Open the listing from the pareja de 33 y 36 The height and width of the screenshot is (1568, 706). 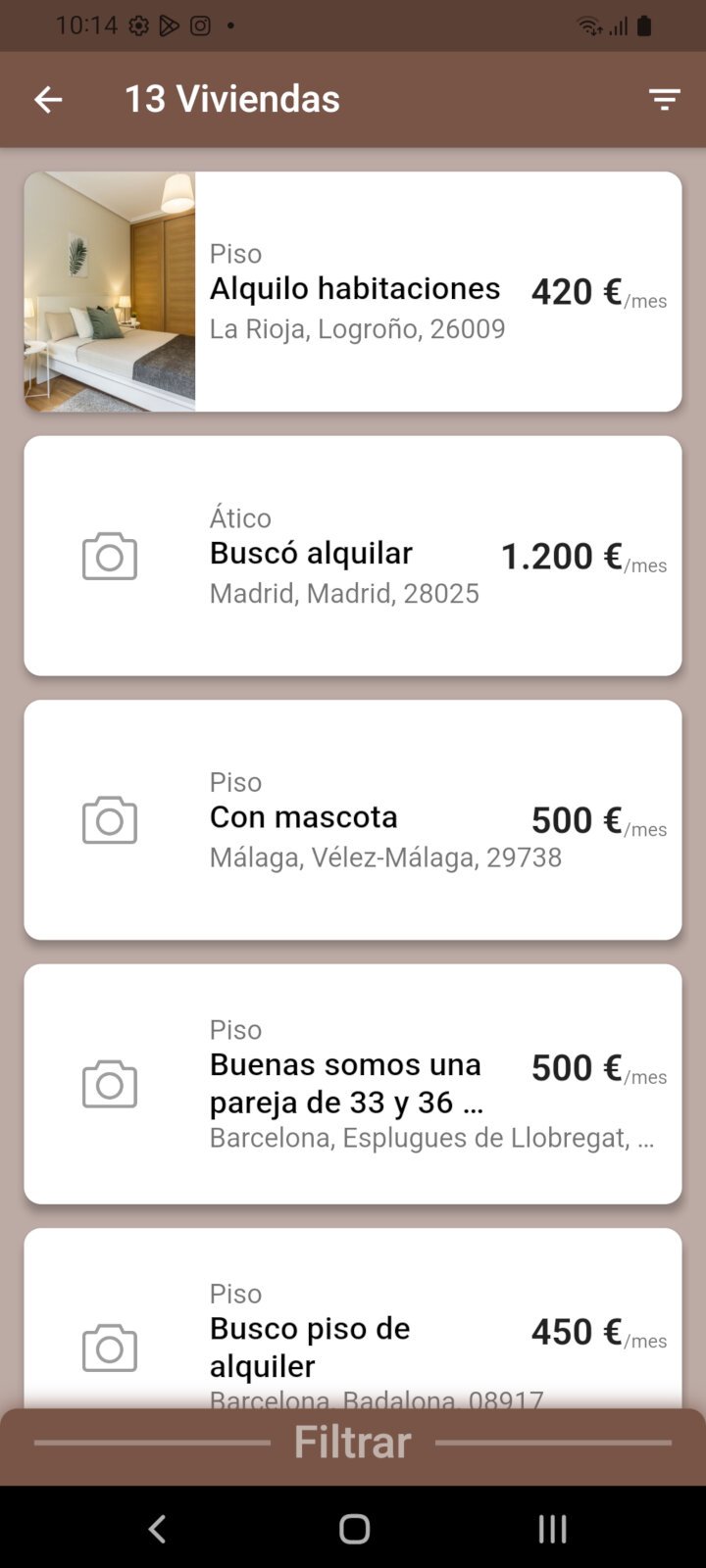tap(353, 1083)
